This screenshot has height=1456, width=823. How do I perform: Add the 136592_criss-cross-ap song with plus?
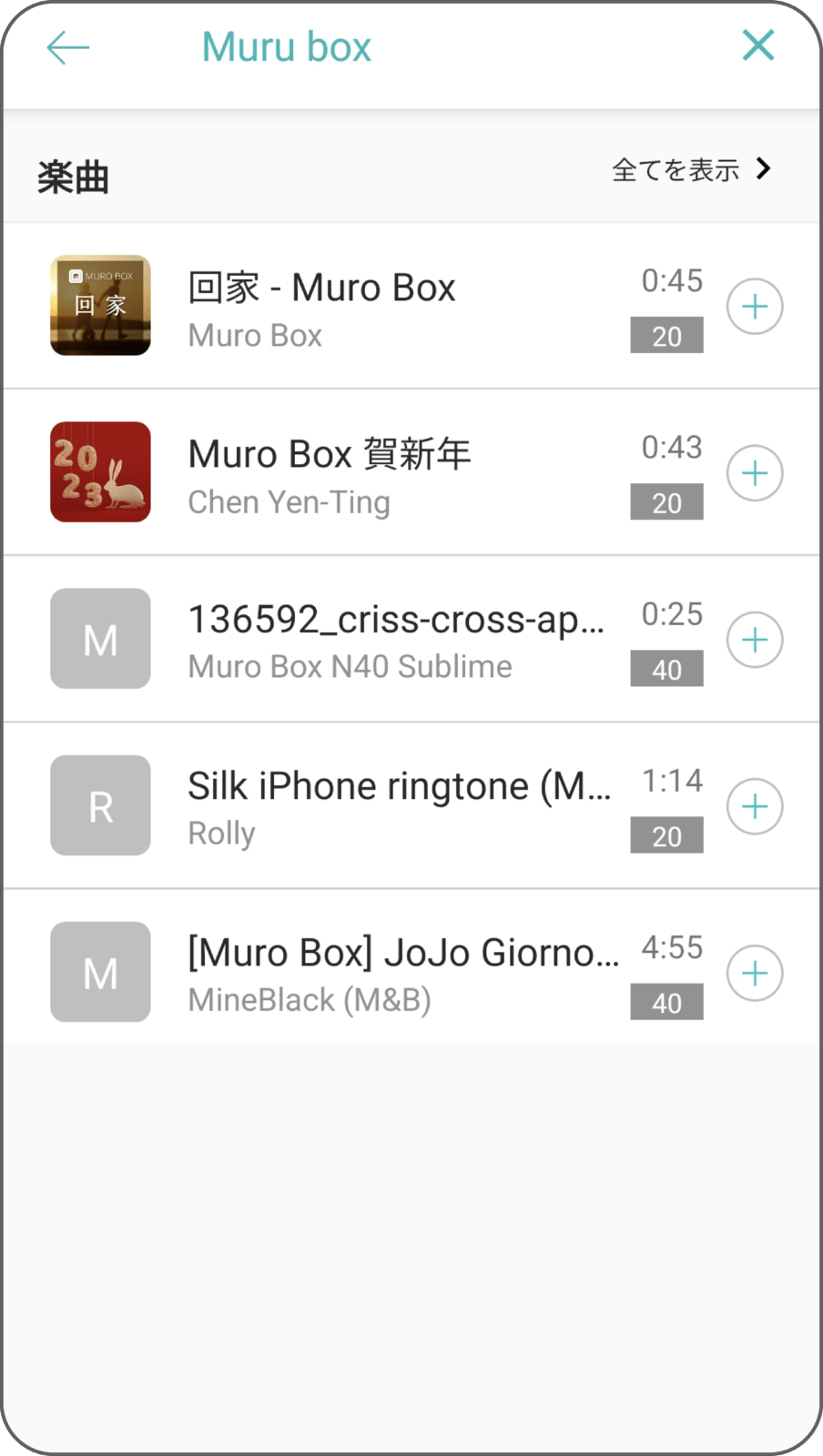(755, 640)
